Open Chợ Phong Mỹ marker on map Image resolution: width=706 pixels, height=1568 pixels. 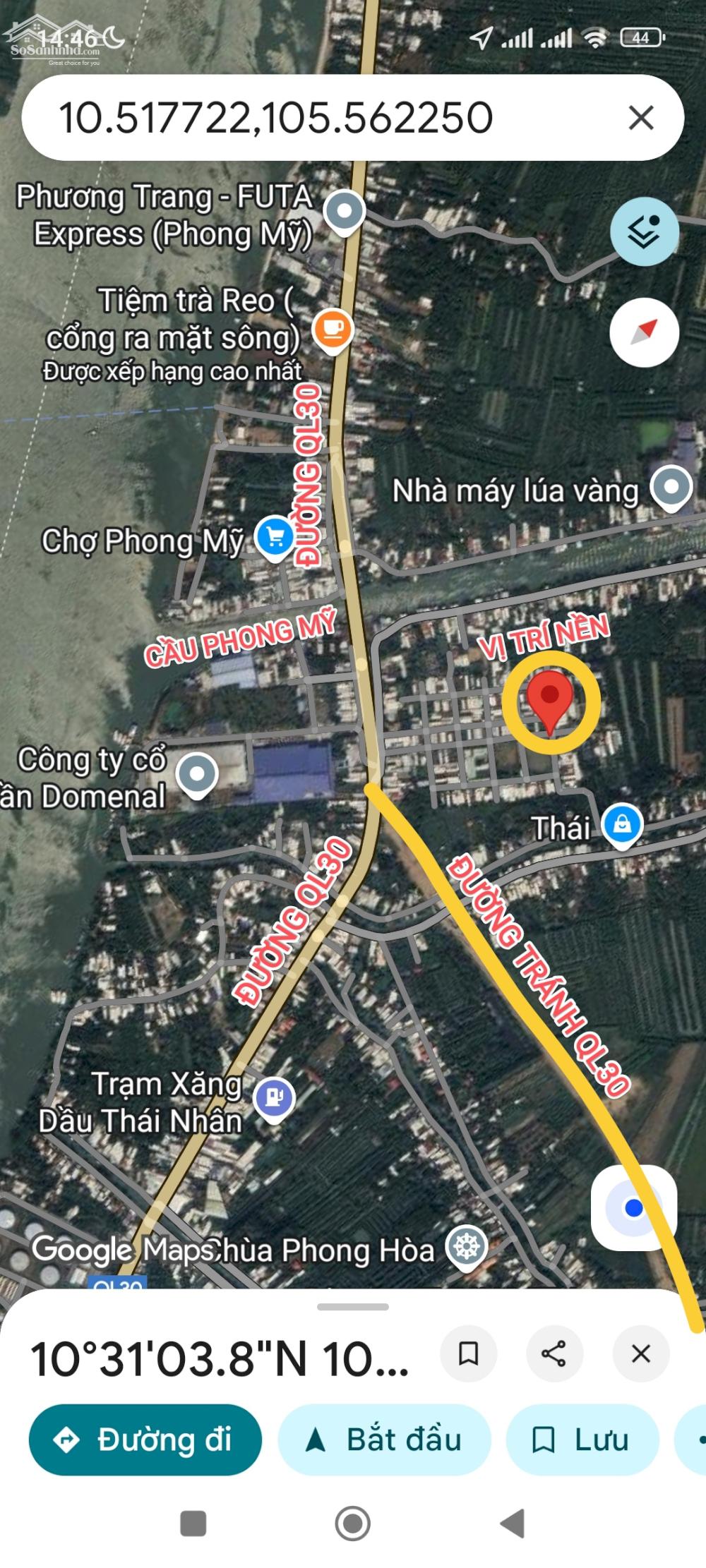(275, 538)
